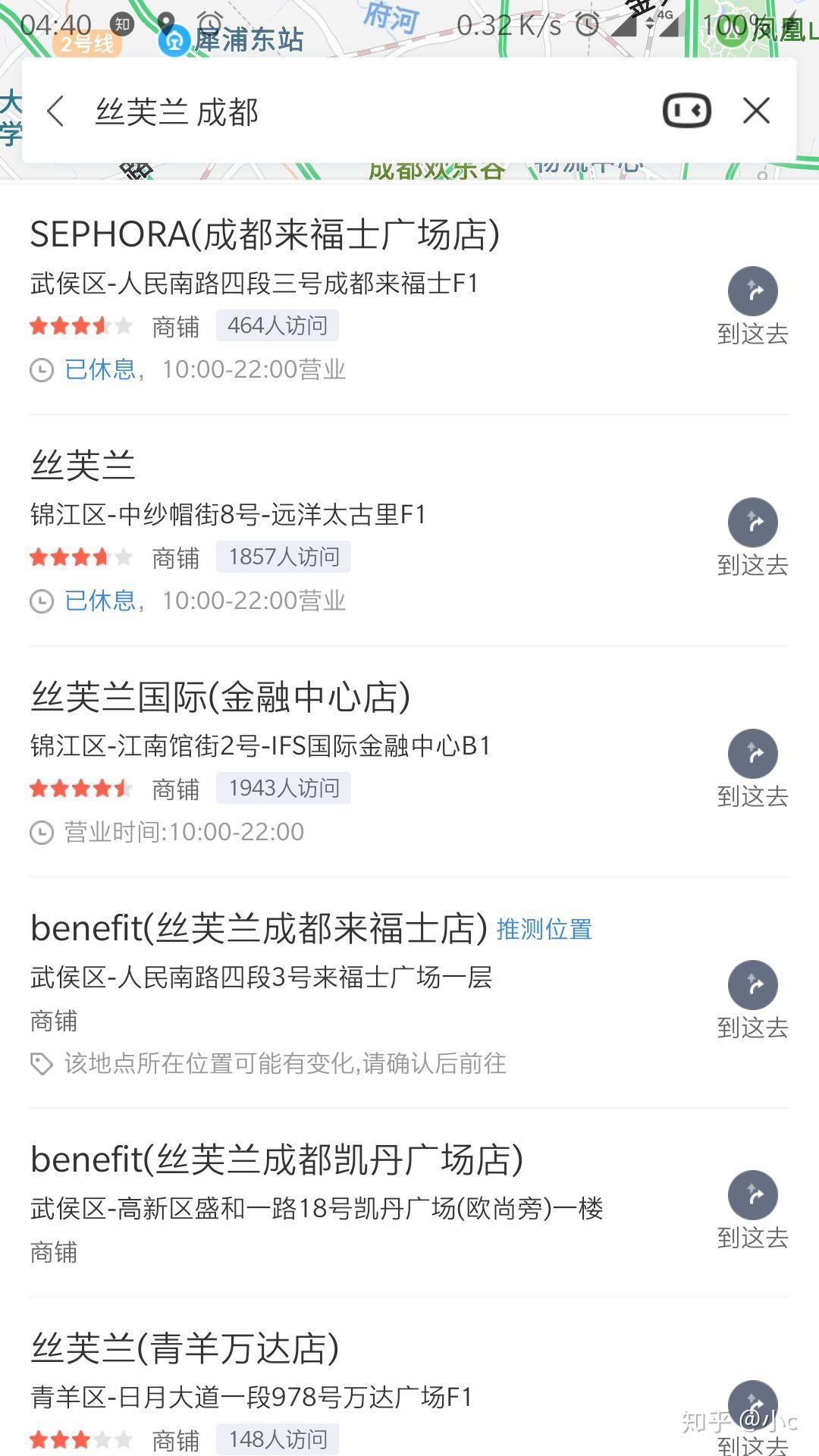Tap the search field containing 丝芙兰 成都
The width and height of the screenshot is (819, 1456).
[341, 111]
